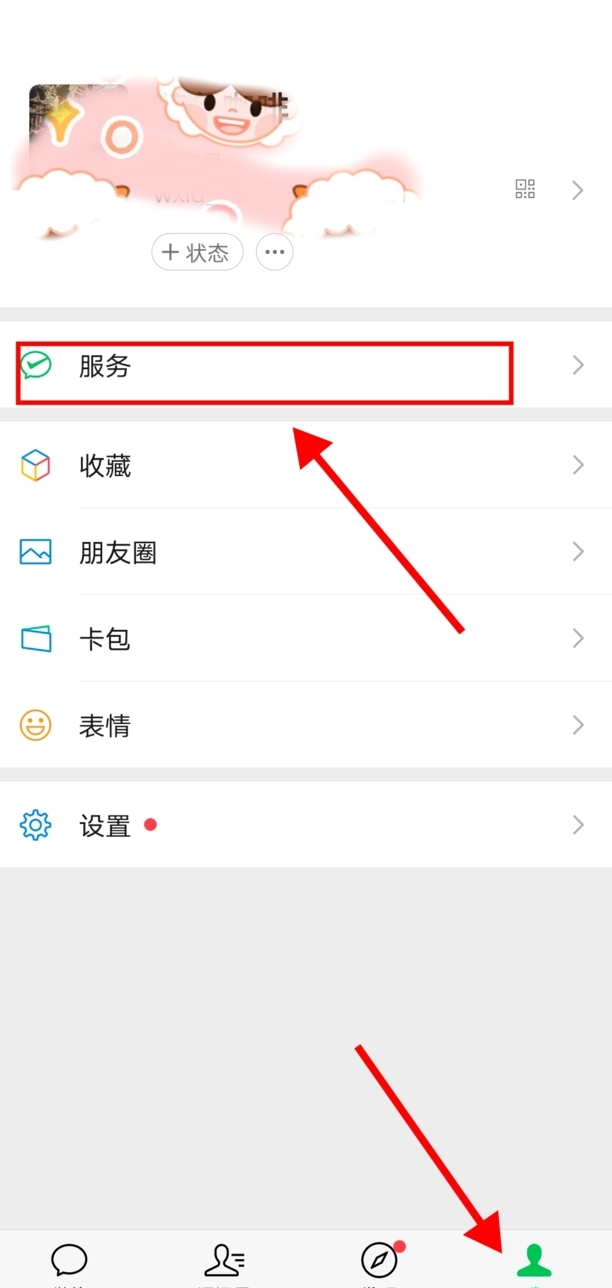
Task: Show my QR code icon
Action: [525, 189]
